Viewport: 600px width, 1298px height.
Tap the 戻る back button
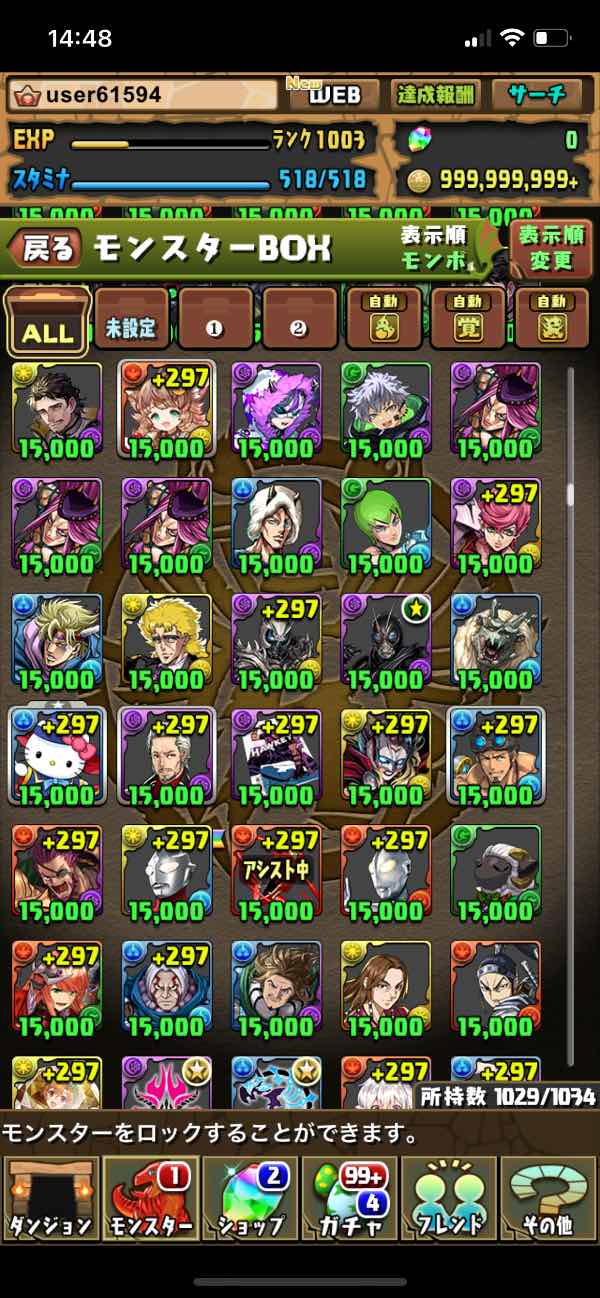pos(47,250)
